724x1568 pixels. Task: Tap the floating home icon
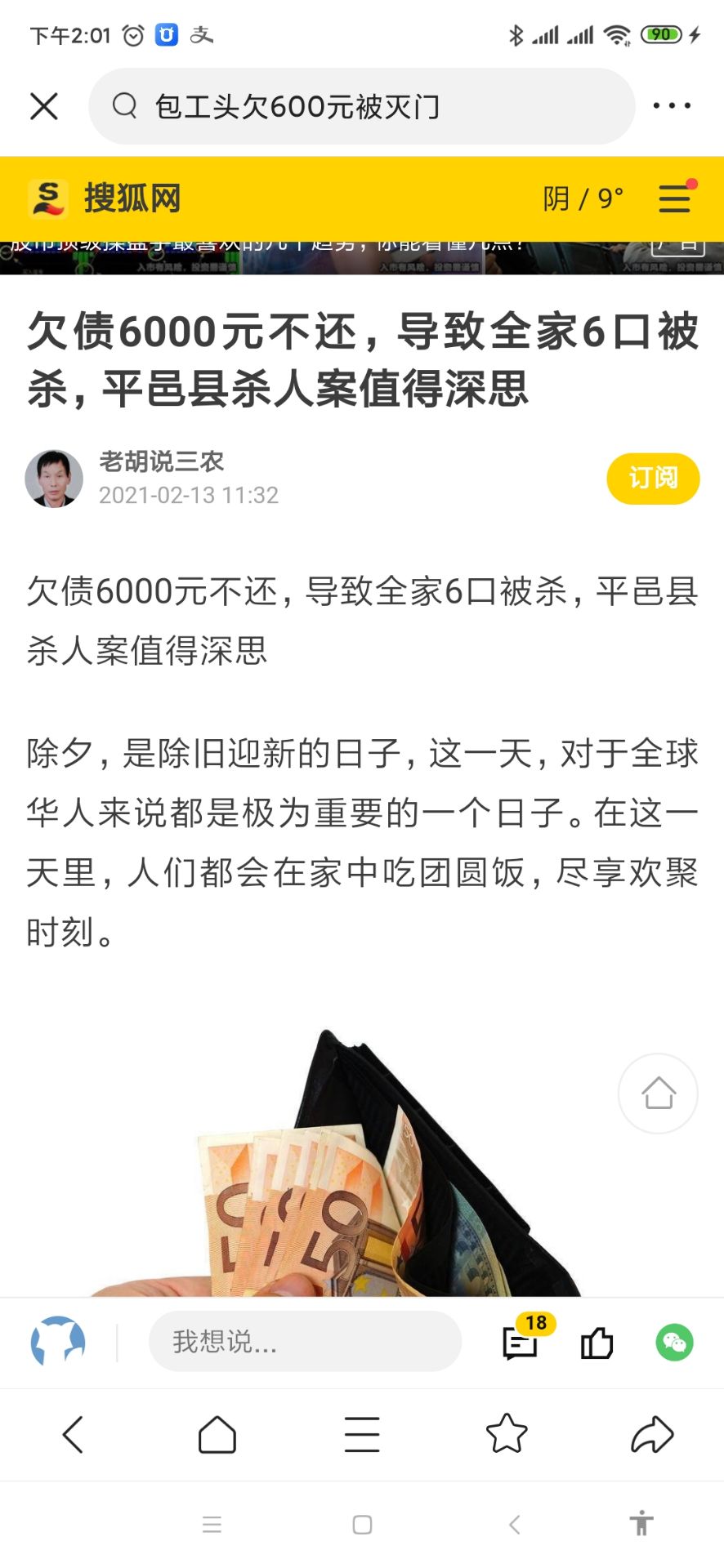[x=658, y=1093]
